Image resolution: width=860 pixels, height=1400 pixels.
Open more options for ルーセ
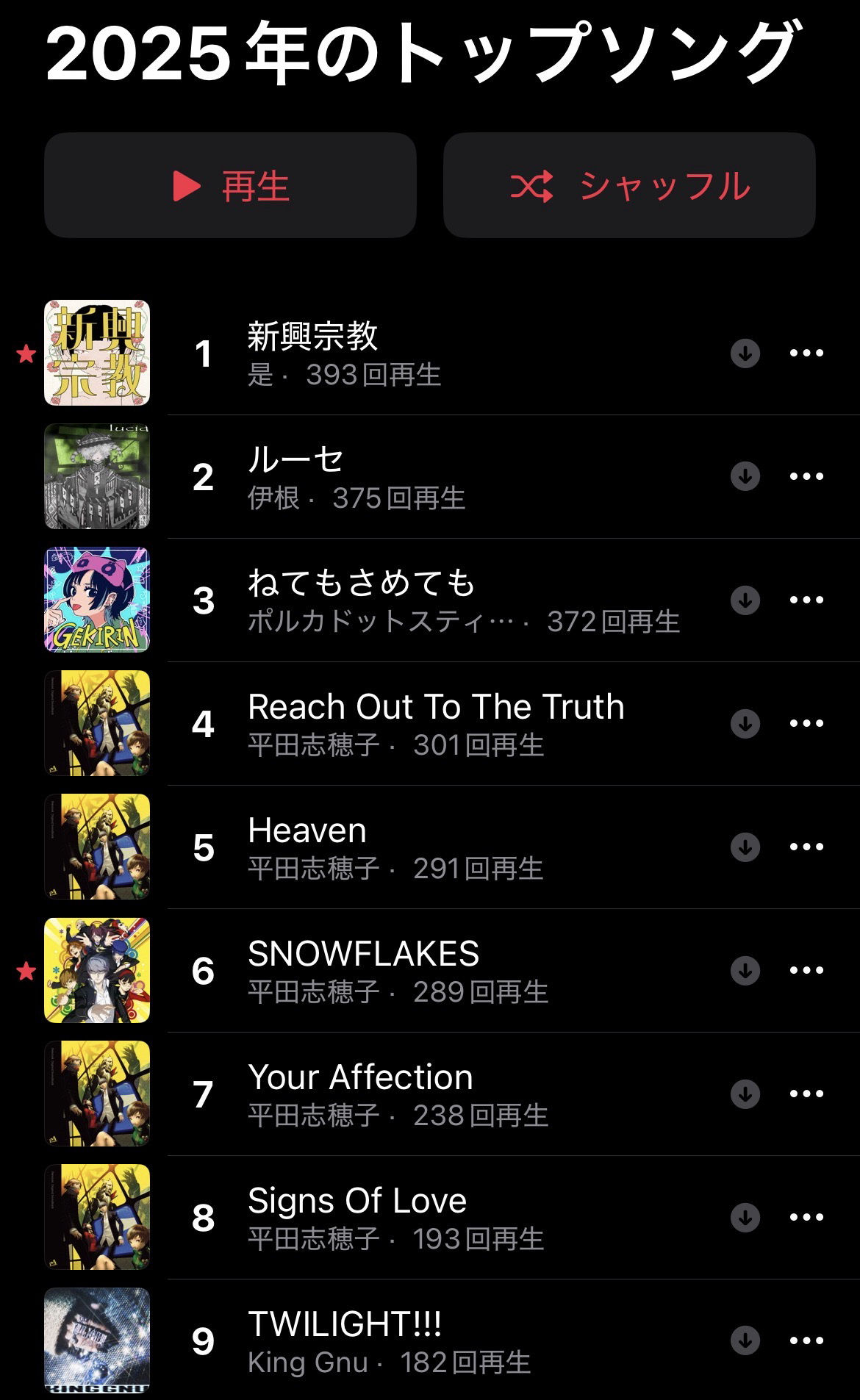(806, 477)
